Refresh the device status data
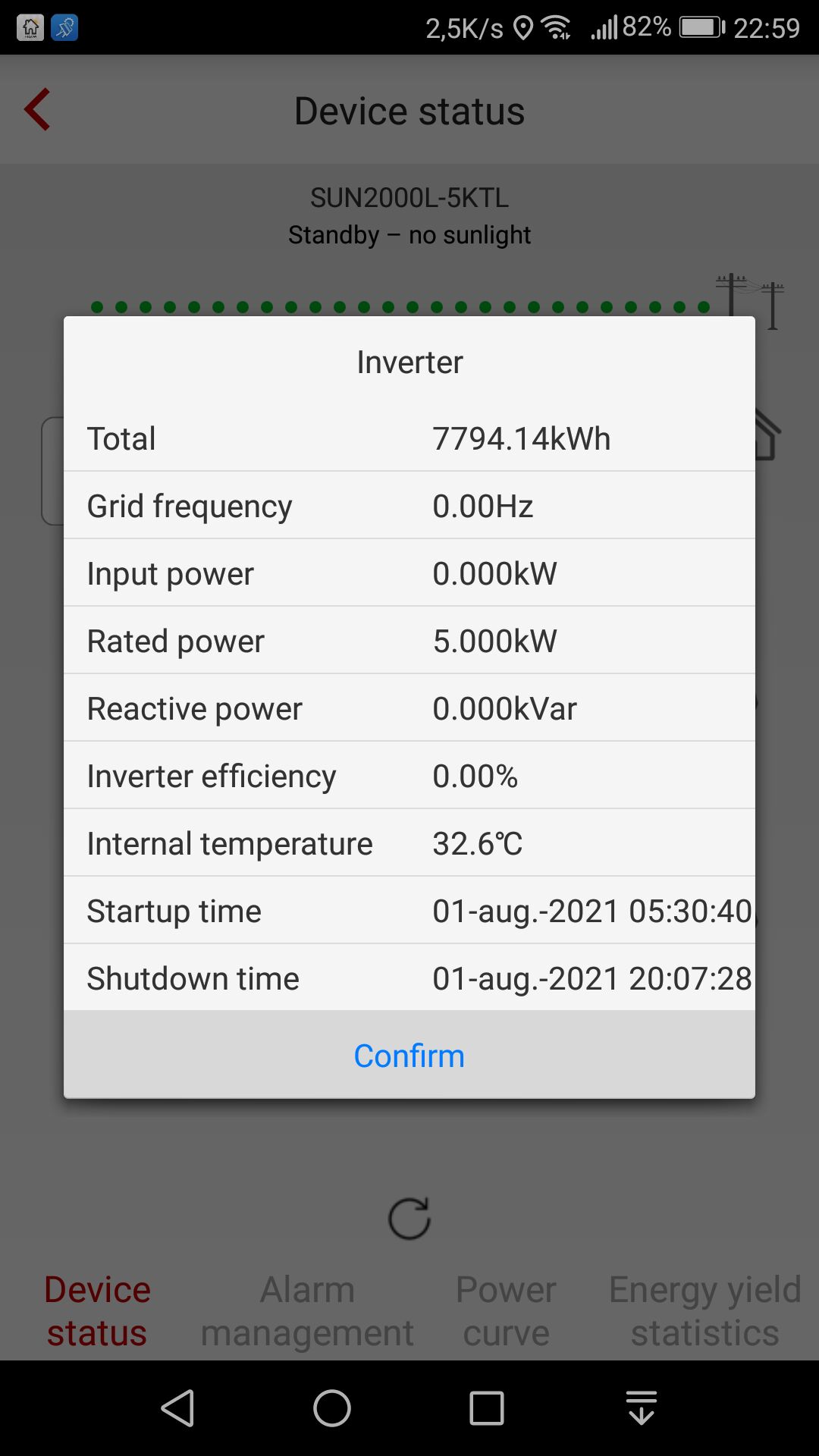Screen dimensions: 819x1456 pos(409,1218)
